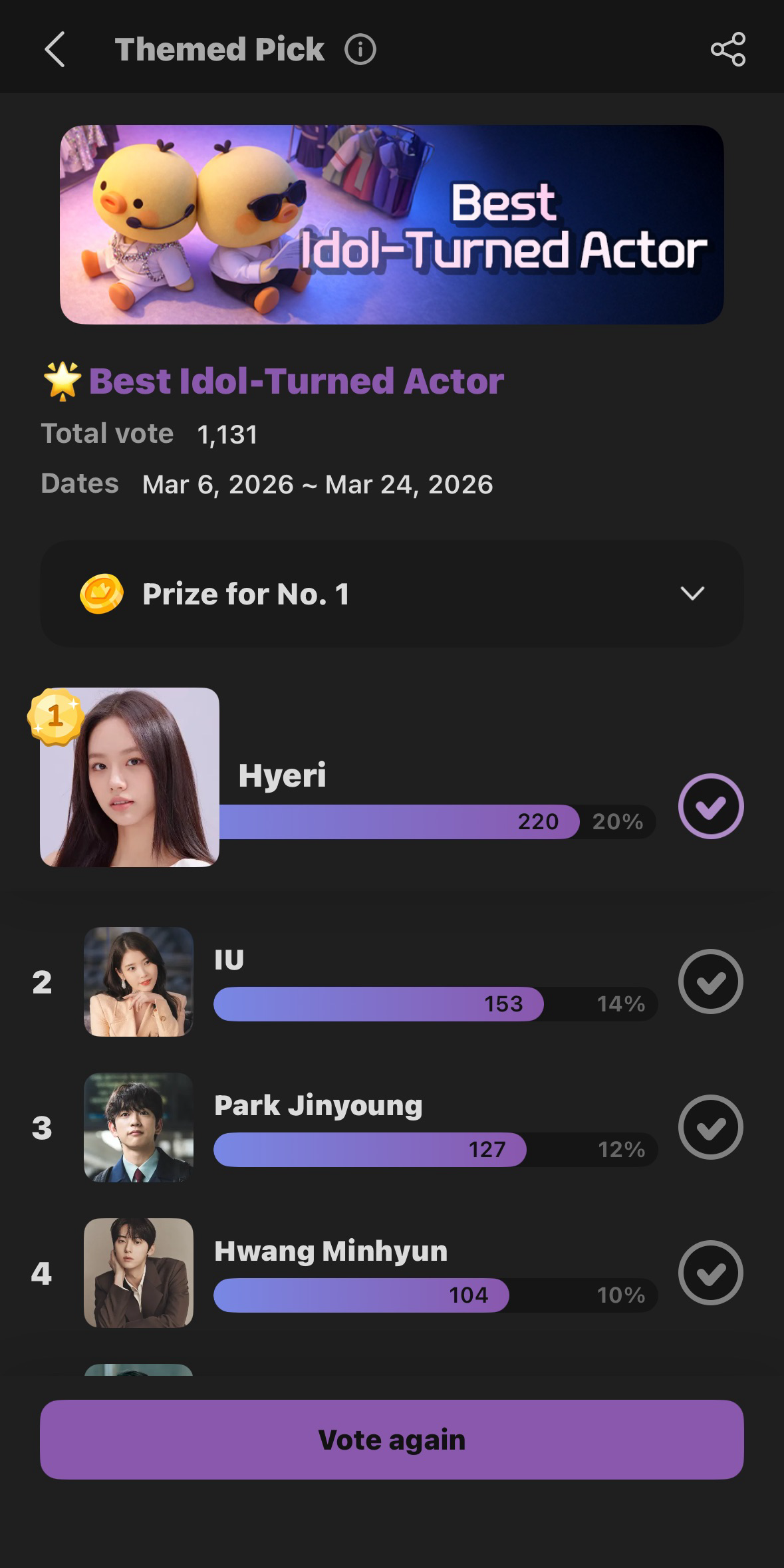Share this Themed Pick poll

(728, 49)
